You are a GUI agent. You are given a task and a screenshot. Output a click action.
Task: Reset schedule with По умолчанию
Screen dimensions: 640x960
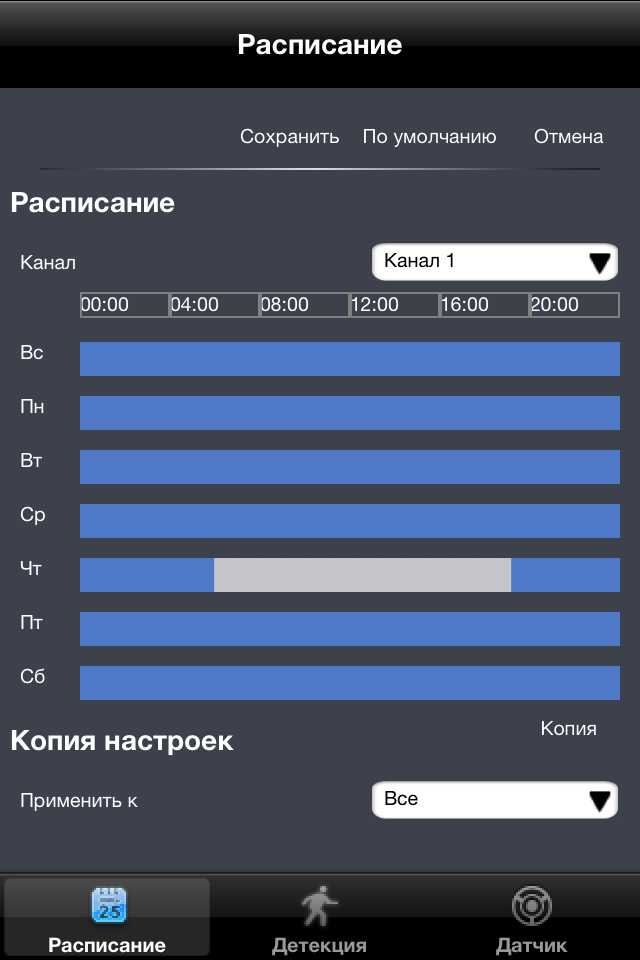(x=429, y=137)
